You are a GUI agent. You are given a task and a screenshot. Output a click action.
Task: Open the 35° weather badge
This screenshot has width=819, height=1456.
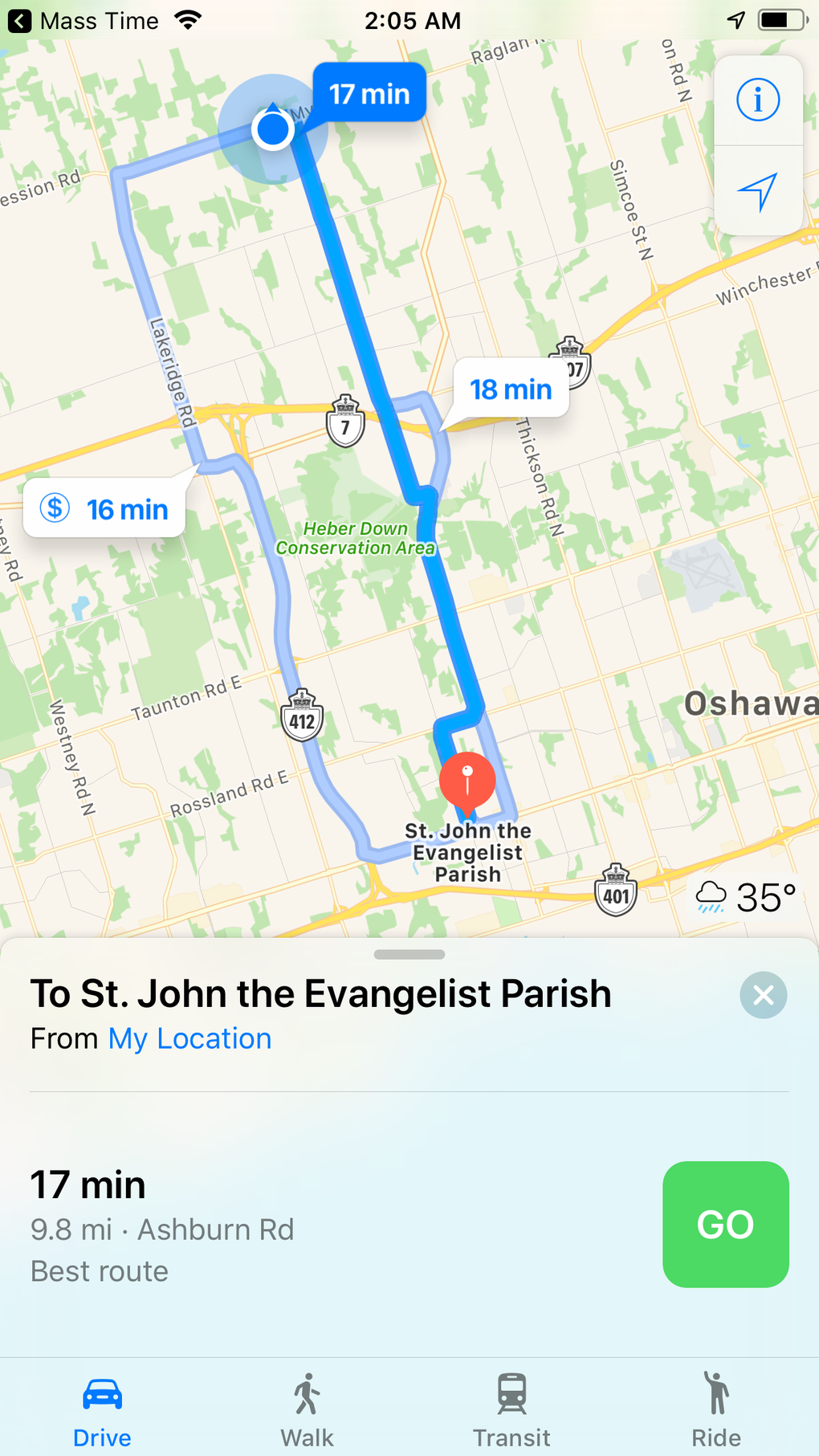[746, 897]
